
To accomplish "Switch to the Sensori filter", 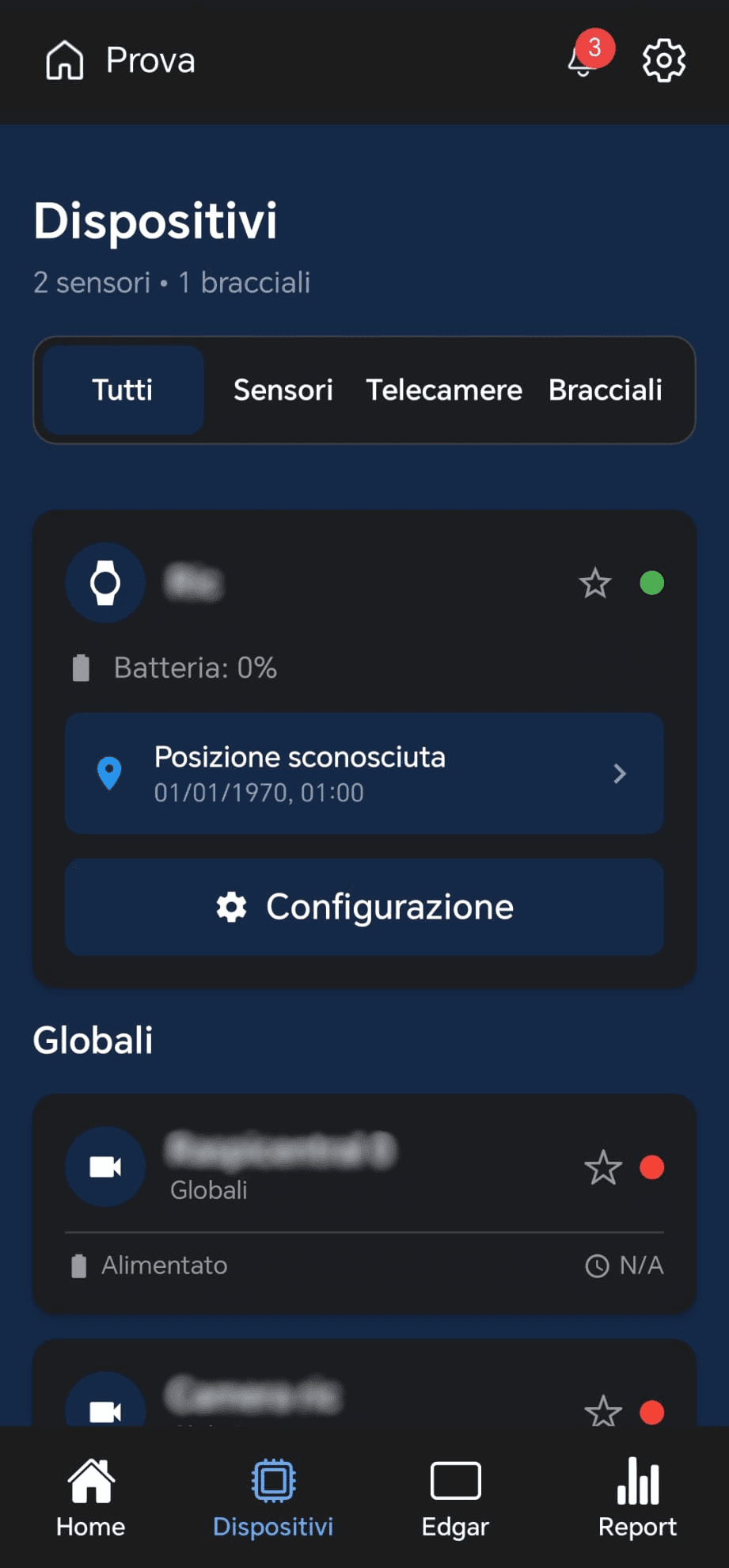I will coord(283,390).
